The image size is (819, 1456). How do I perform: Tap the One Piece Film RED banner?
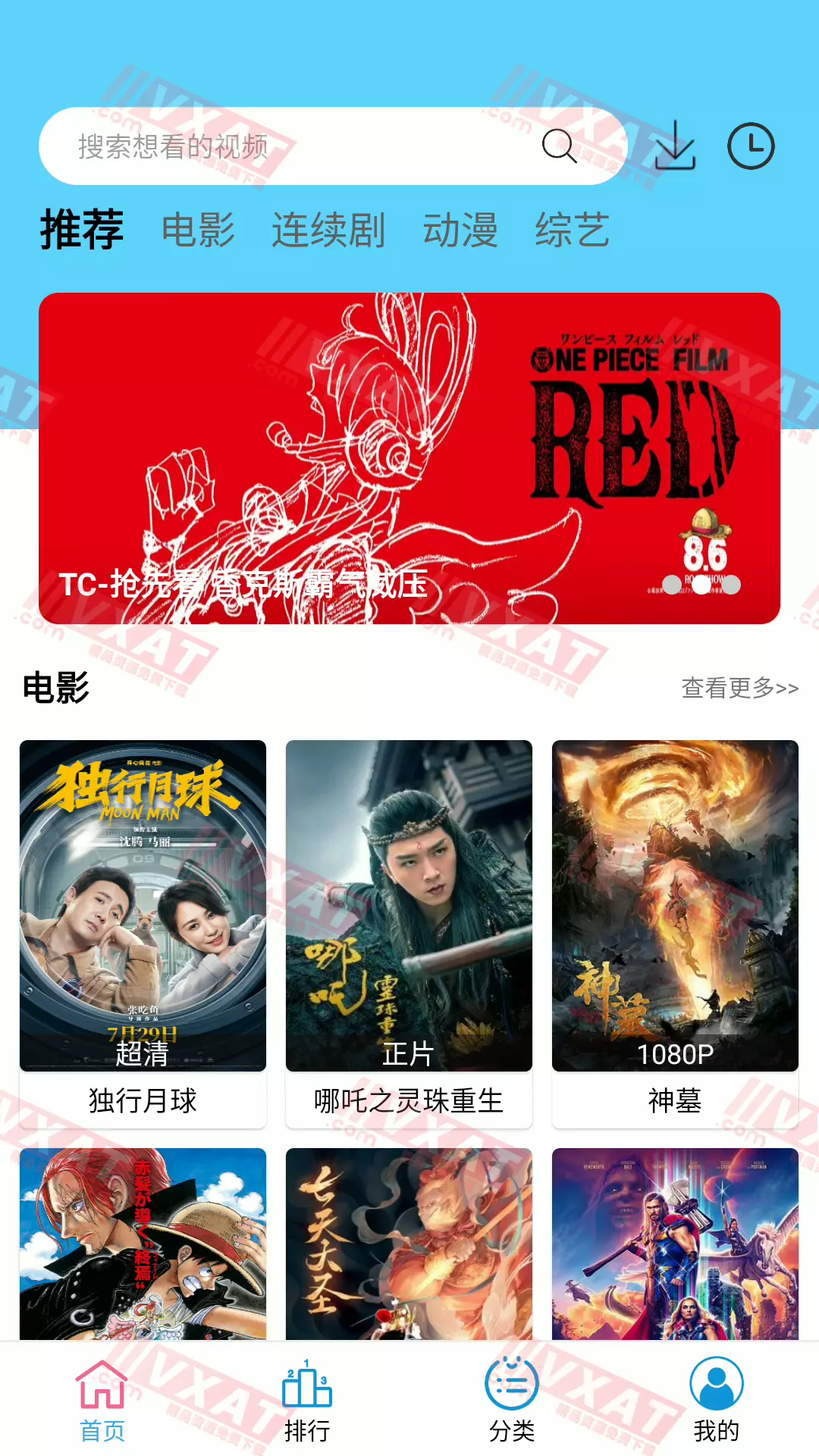click(409, 455)
